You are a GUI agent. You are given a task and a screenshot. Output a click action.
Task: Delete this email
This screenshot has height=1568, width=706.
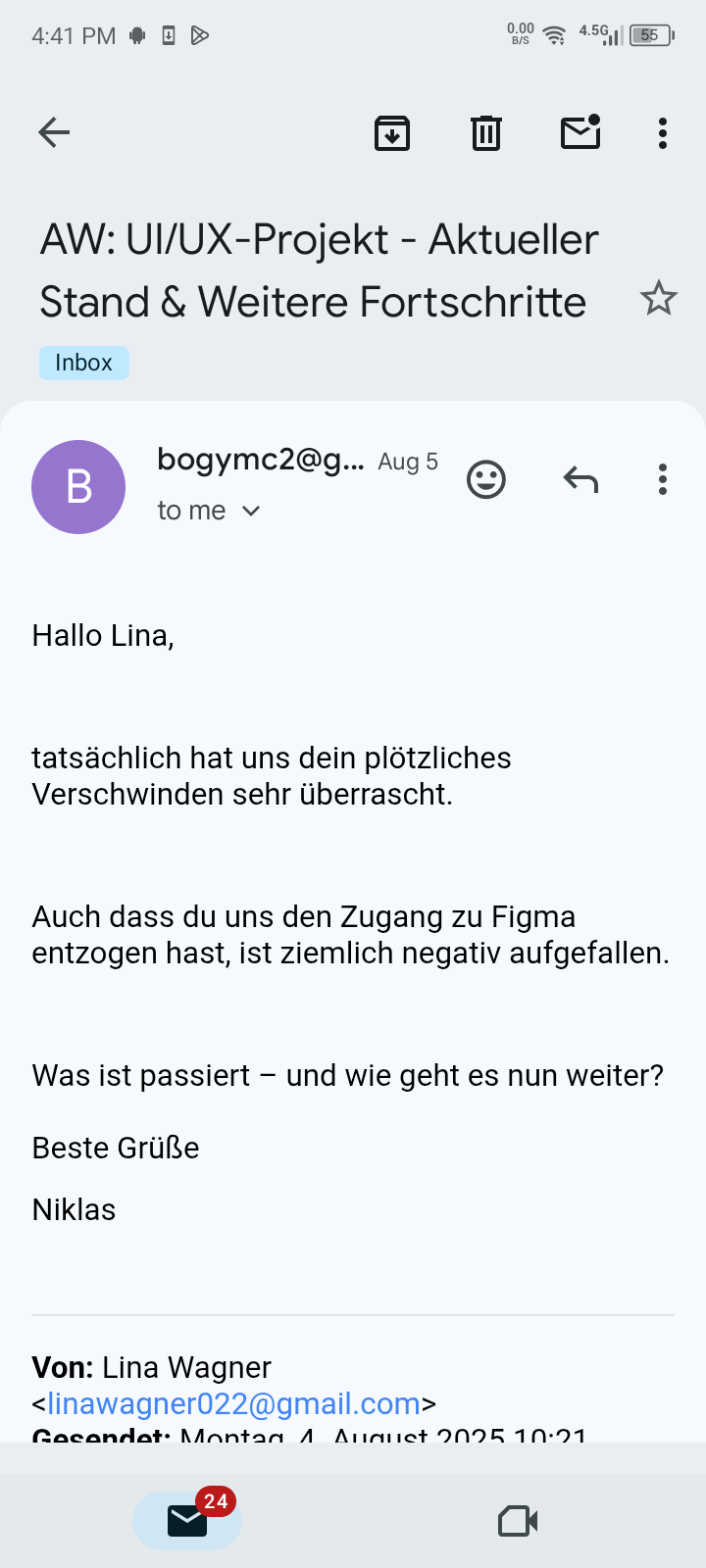[x=486, y=132]
